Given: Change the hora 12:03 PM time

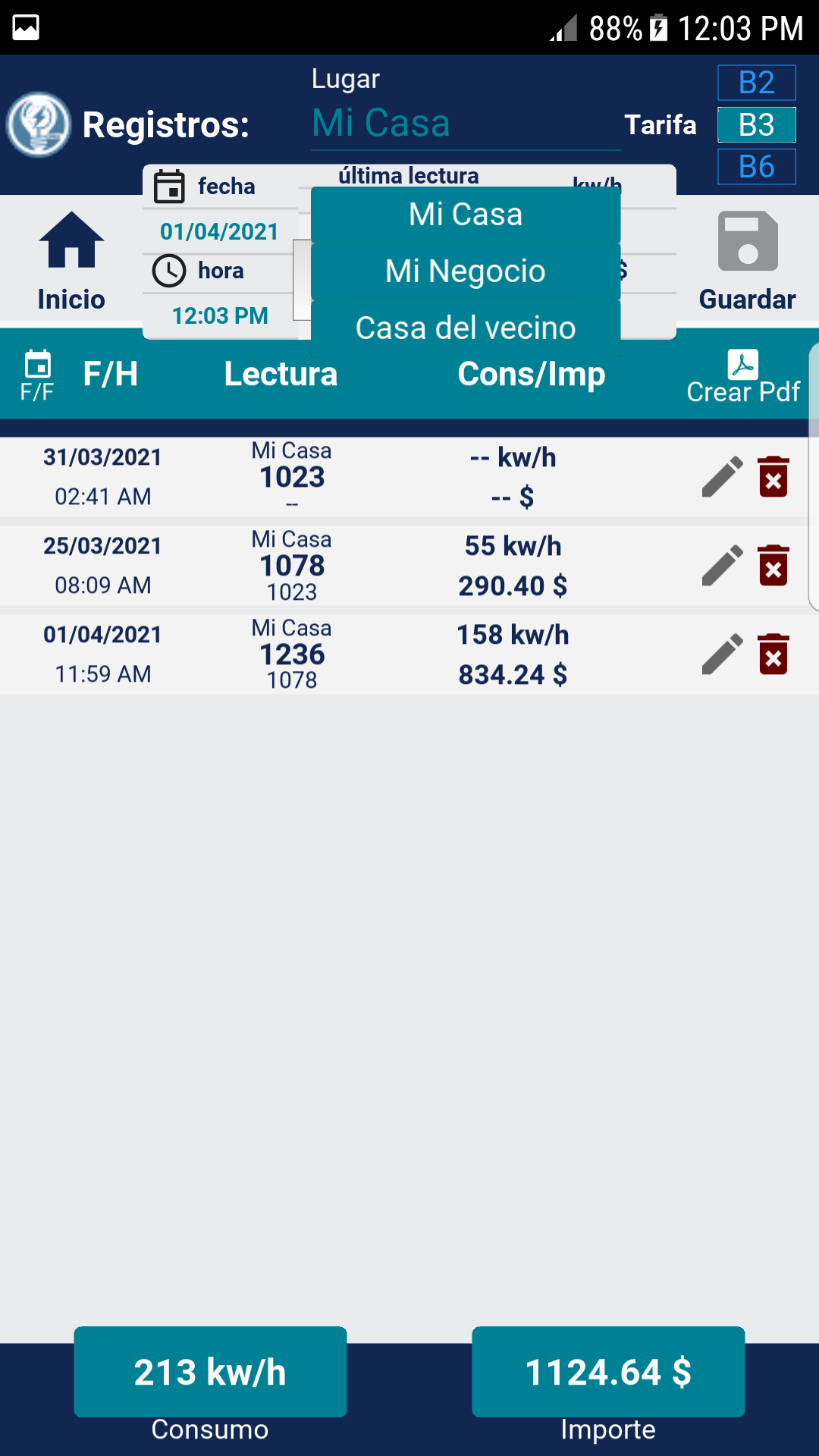Looking at the screenshot, I should click(x=219, y=315).
